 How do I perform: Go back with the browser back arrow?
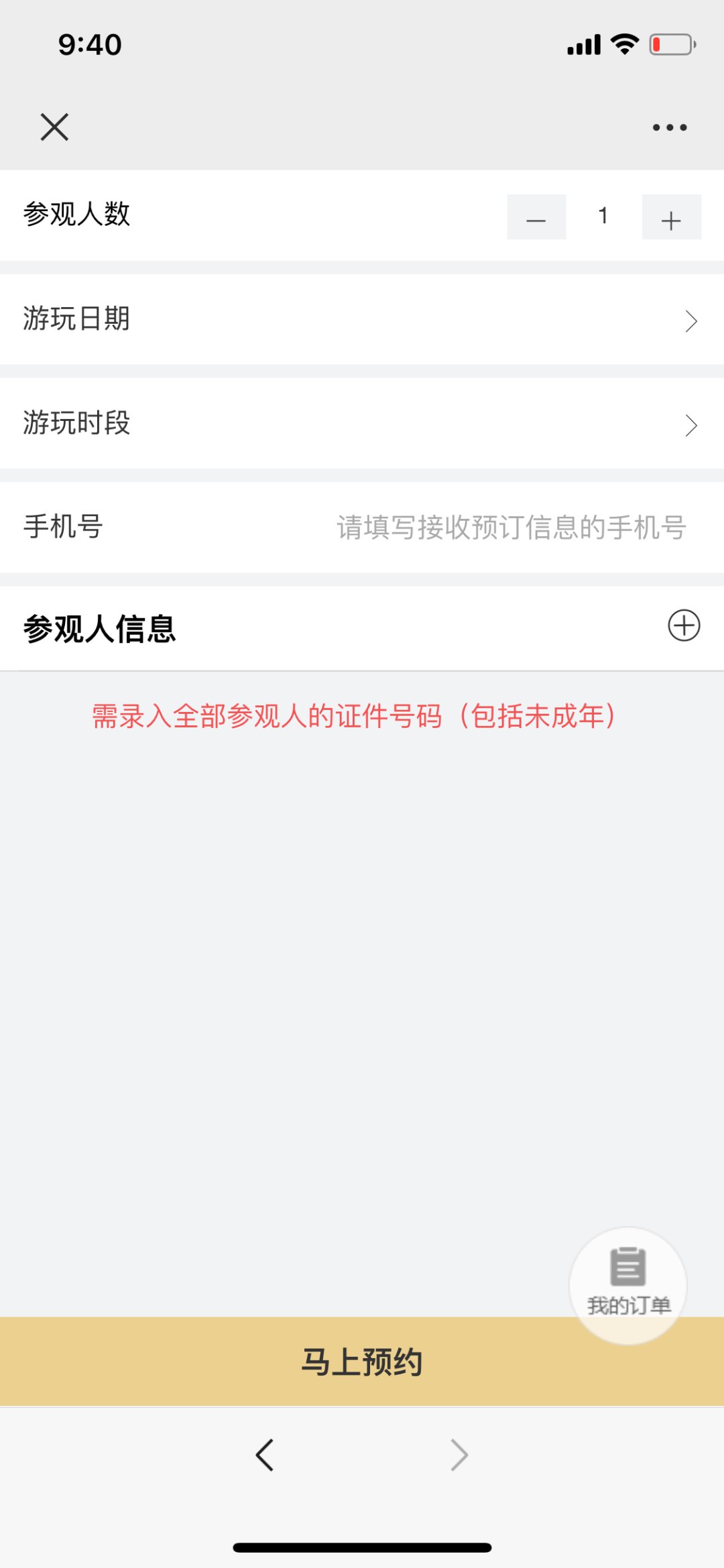(x=265, y=1455)
